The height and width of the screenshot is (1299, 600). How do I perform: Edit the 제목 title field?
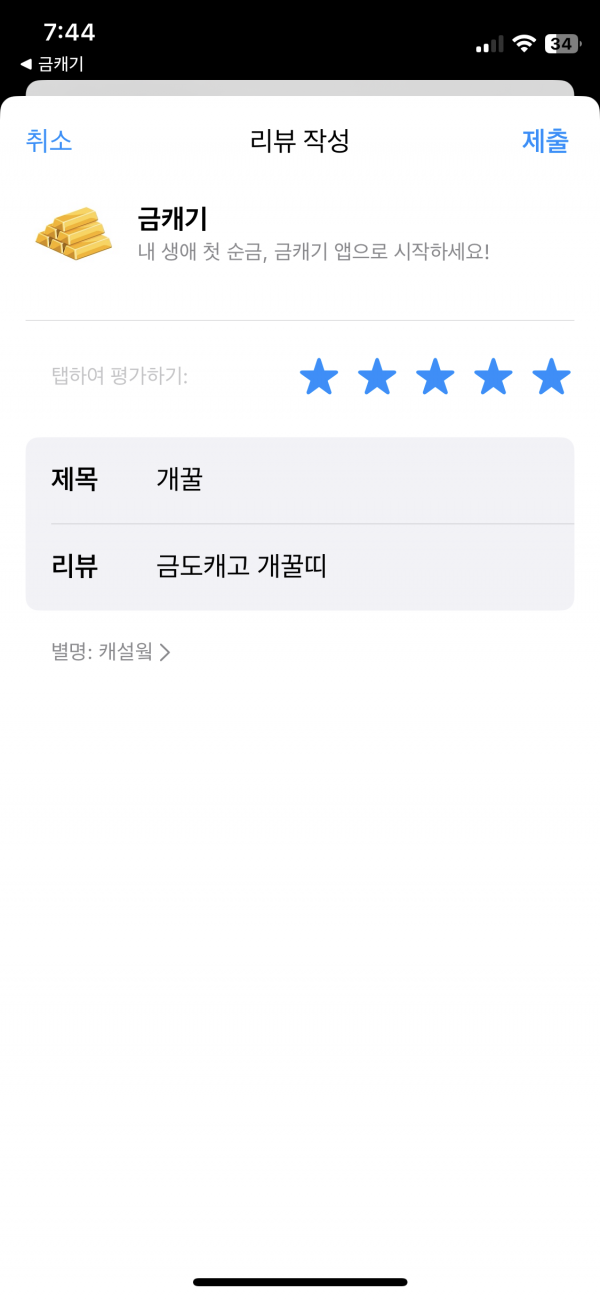(300, 480)
